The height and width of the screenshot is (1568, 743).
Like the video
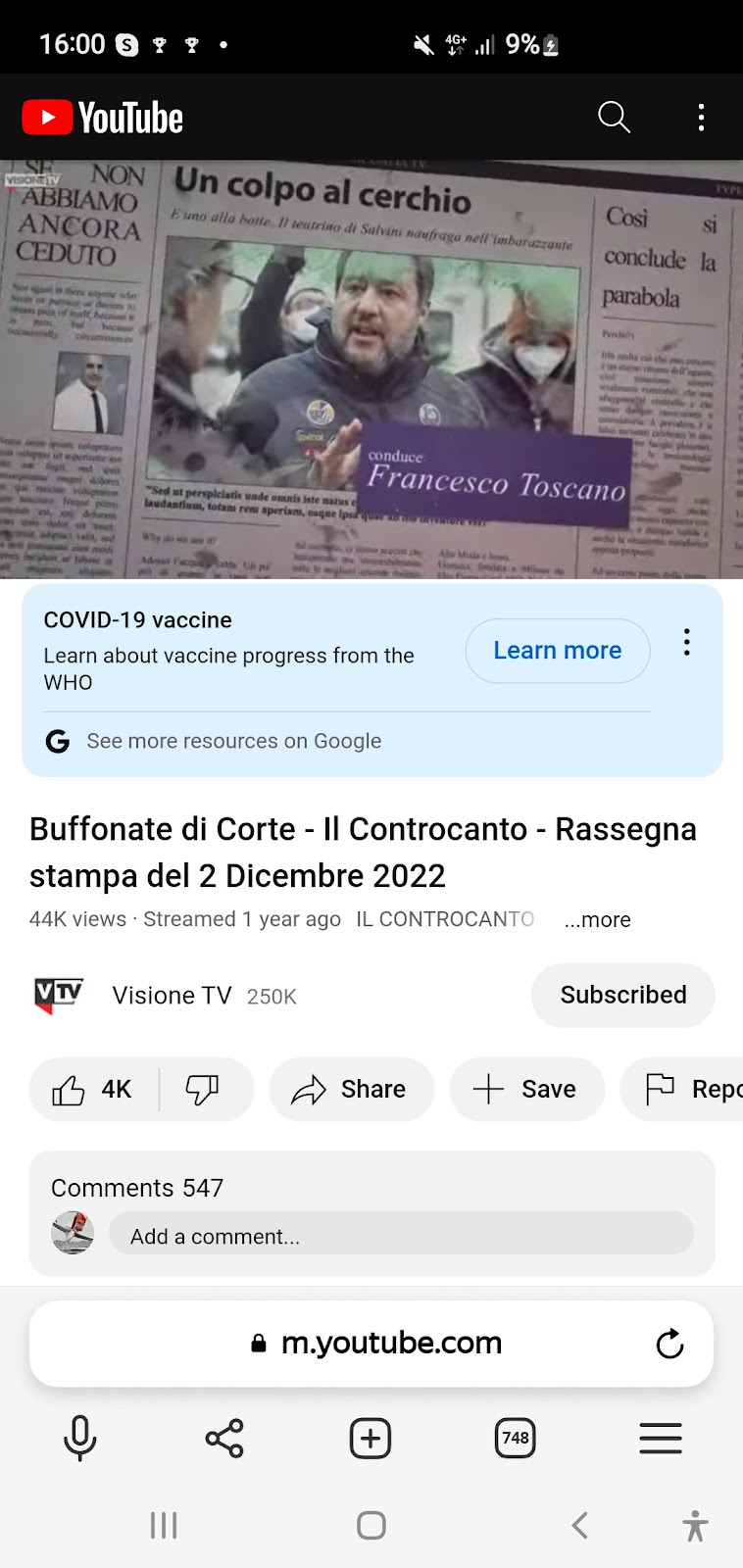pyautogui.click(x=94, y=1090)
